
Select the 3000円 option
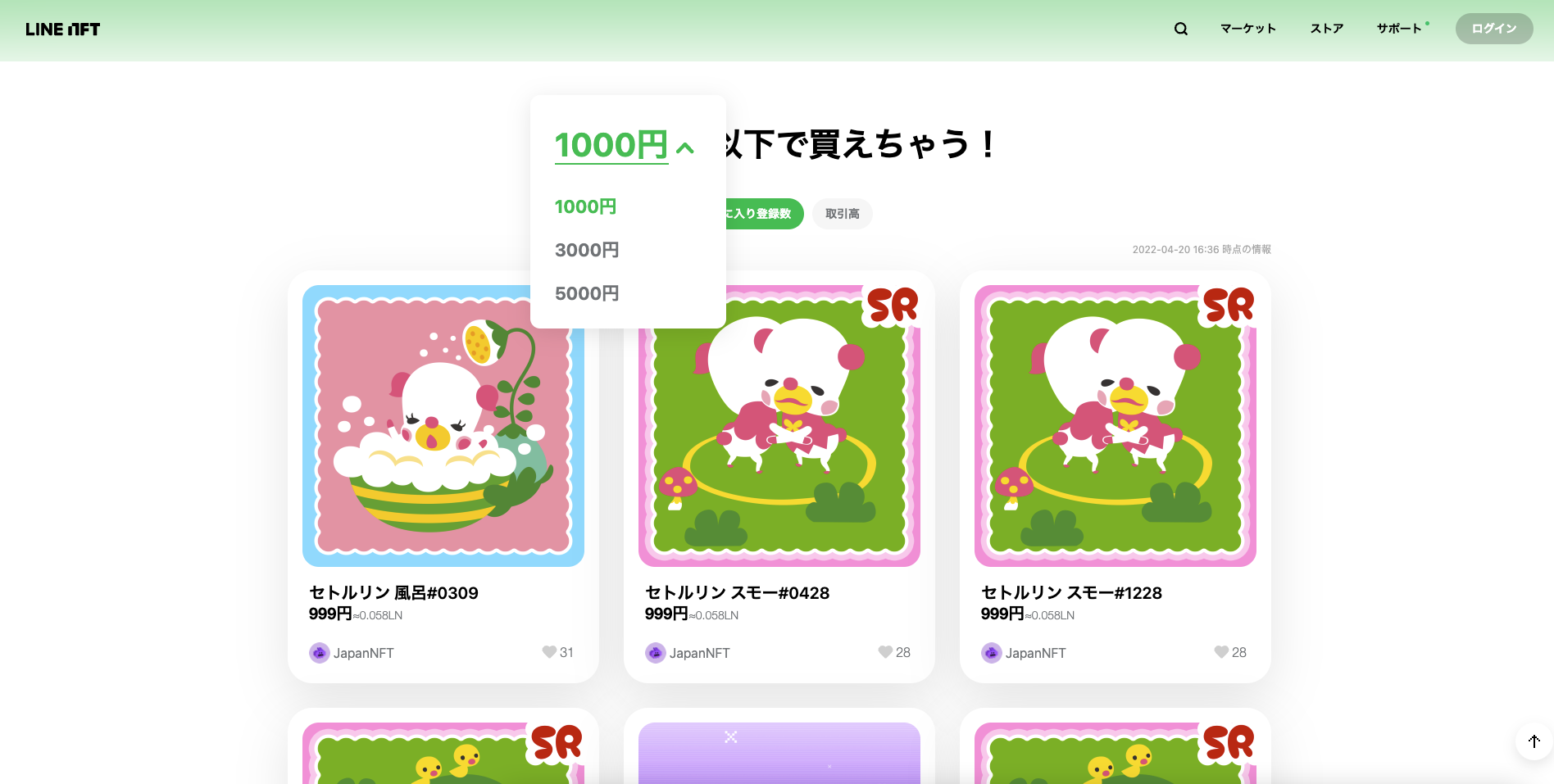point(587,250)
